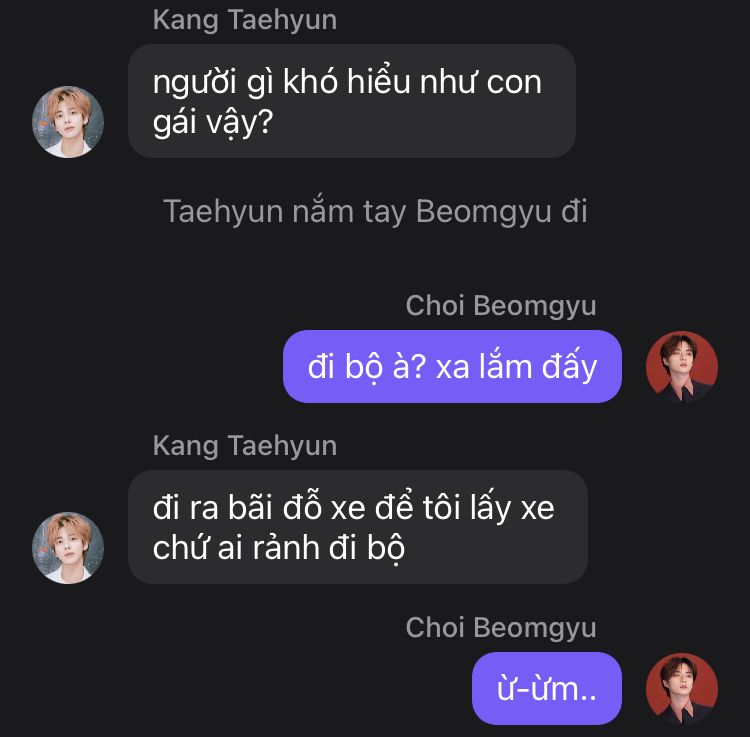Open Choi Beomgyu's avatar beside "đi bộ à?"
Image resolution: width=750 pixels, height=737 pixels.
682,367
